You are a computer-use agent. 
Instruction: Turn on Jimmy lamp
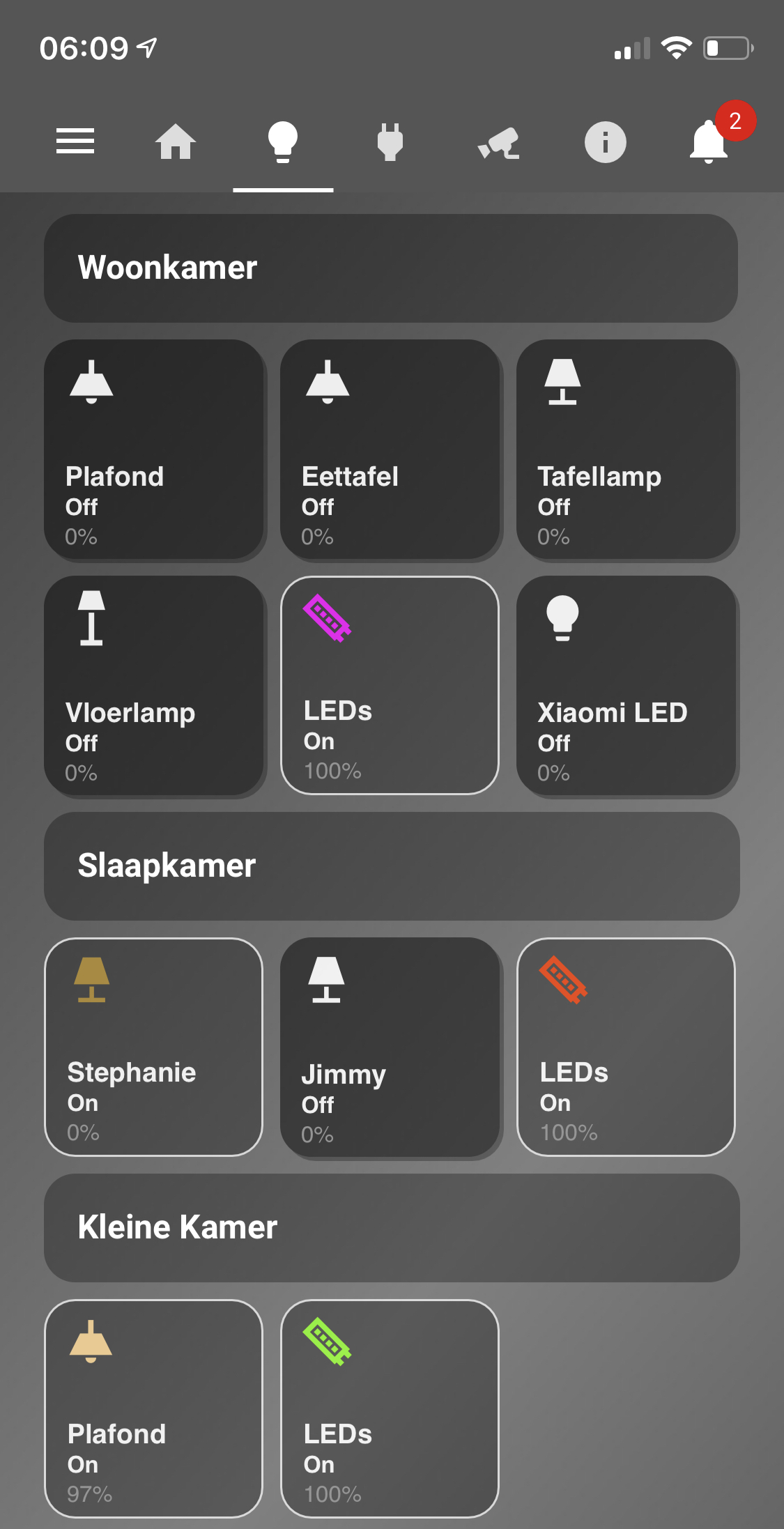[390, 1047]
